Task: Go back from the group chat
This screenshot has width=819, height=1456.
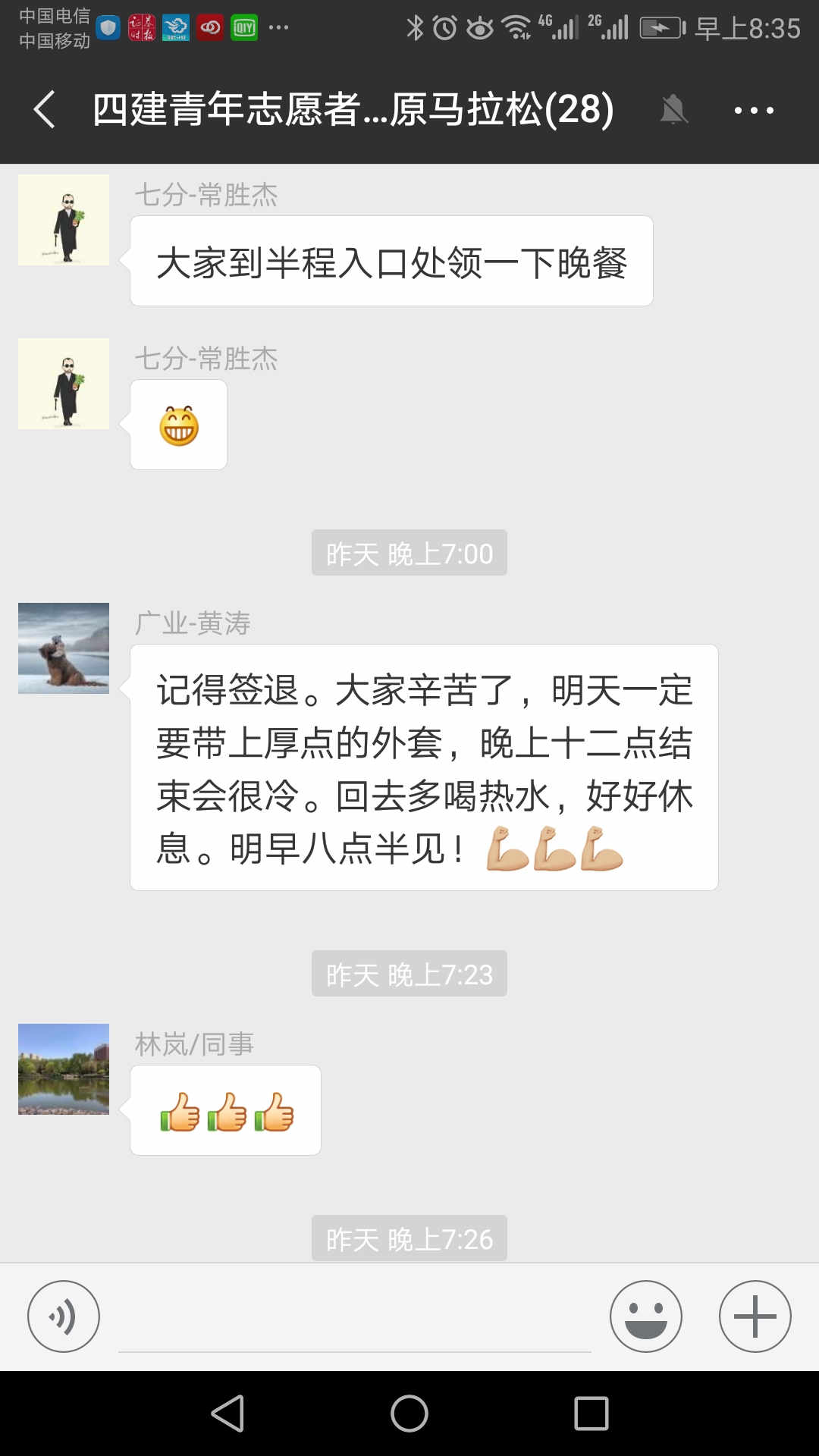Action: 44,109
